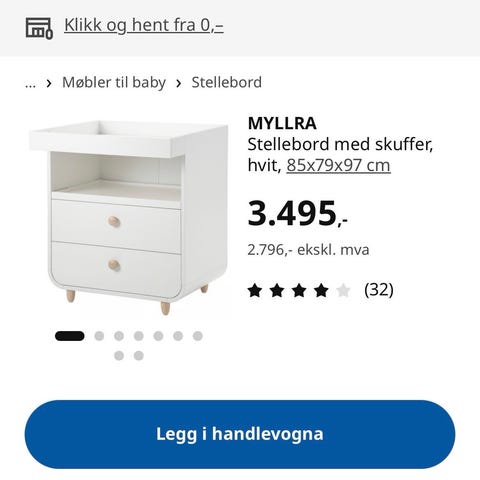The width and height of the screenshot is (480, 480).
Task: Open the Stellebord breadcrumb category
Action: tap(227, 82)
